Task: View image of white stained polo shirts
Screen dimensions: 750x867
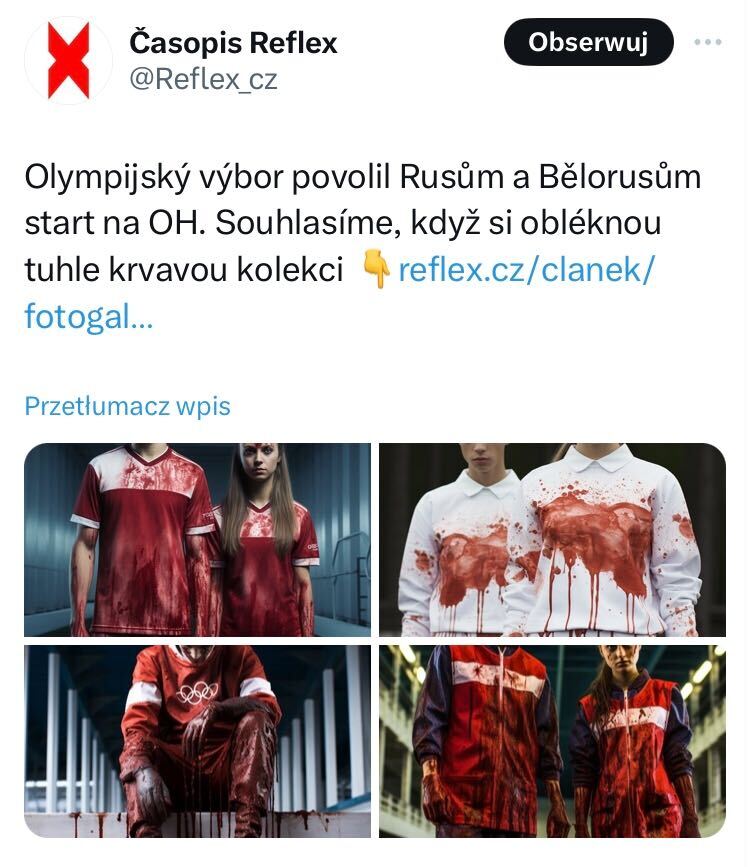Action: point(552,539)
